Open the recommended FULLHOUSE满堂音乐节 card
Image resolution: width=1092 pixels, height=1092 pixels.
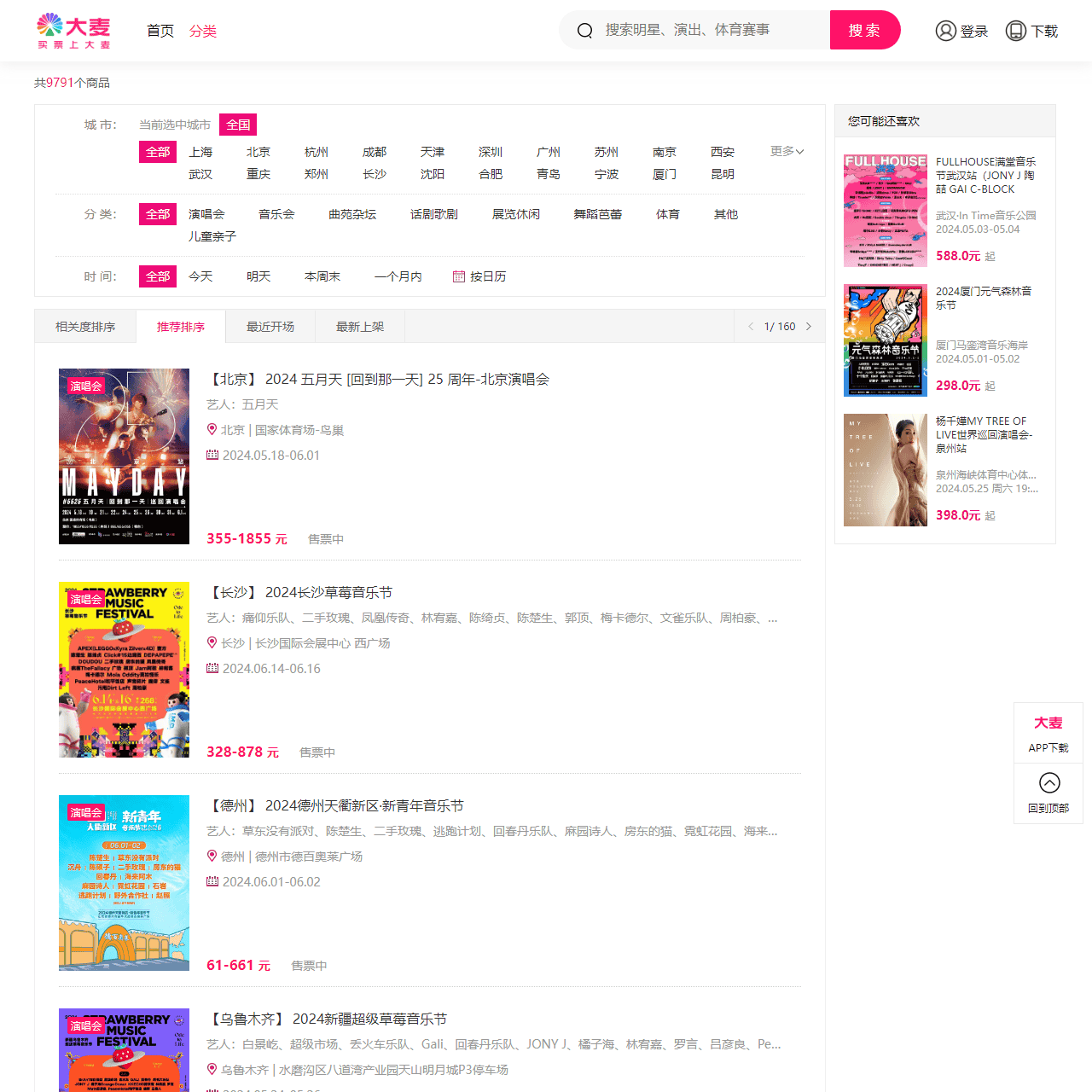point(985,175)
